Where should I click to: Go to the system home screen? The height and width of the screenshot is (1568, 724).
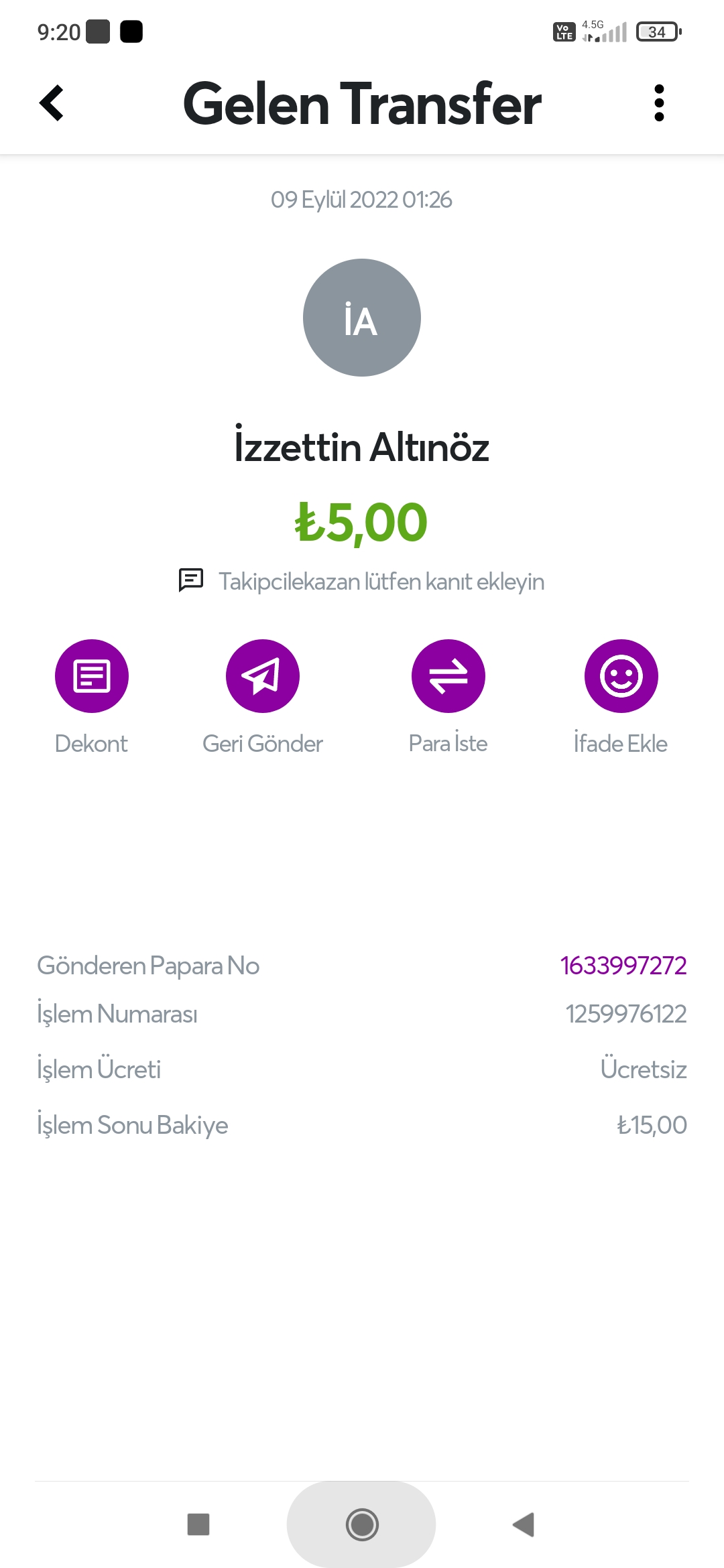pyautogui.click(x=362, y=1524)
